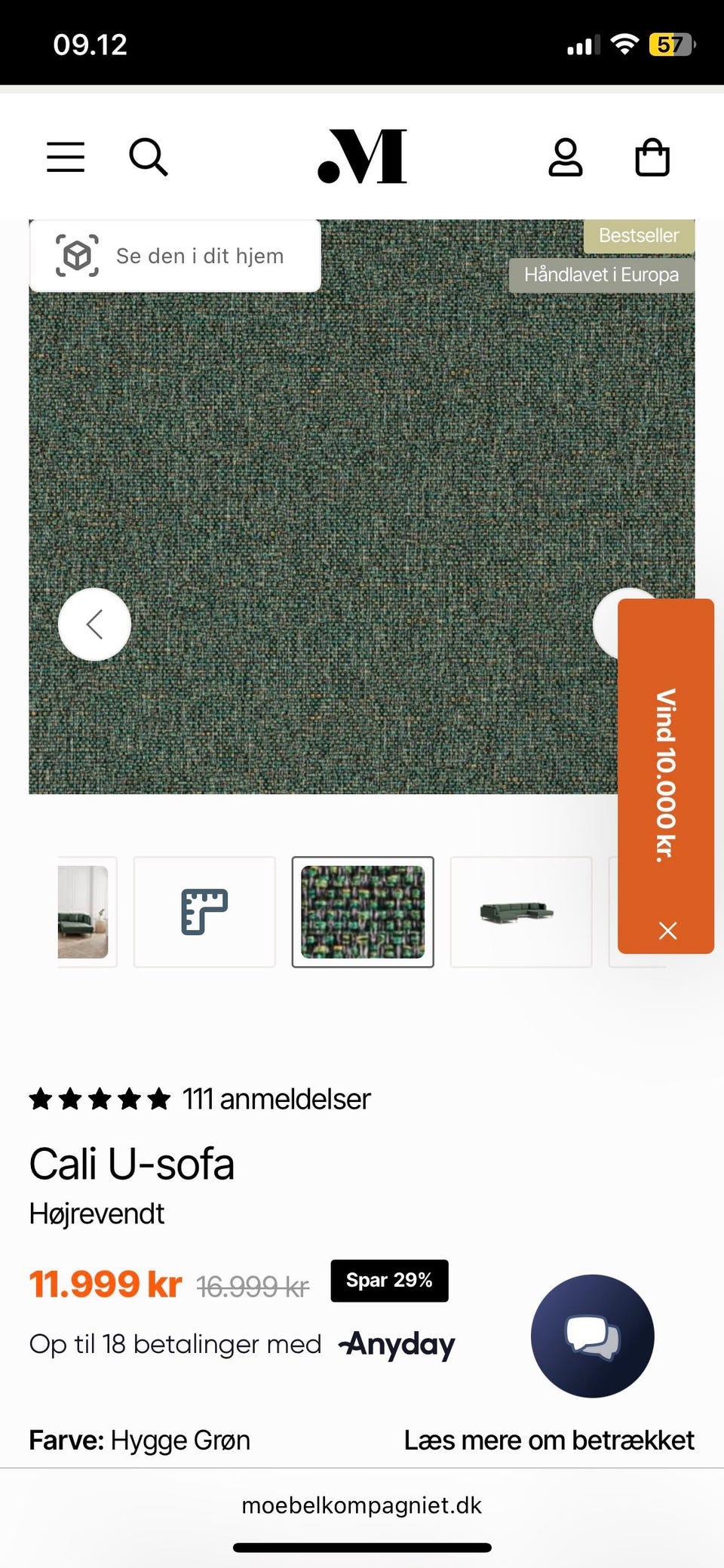This screenshot has height=1568, width=724.
Task: Tap the five-star rating row
Action: pos(100,1099)
